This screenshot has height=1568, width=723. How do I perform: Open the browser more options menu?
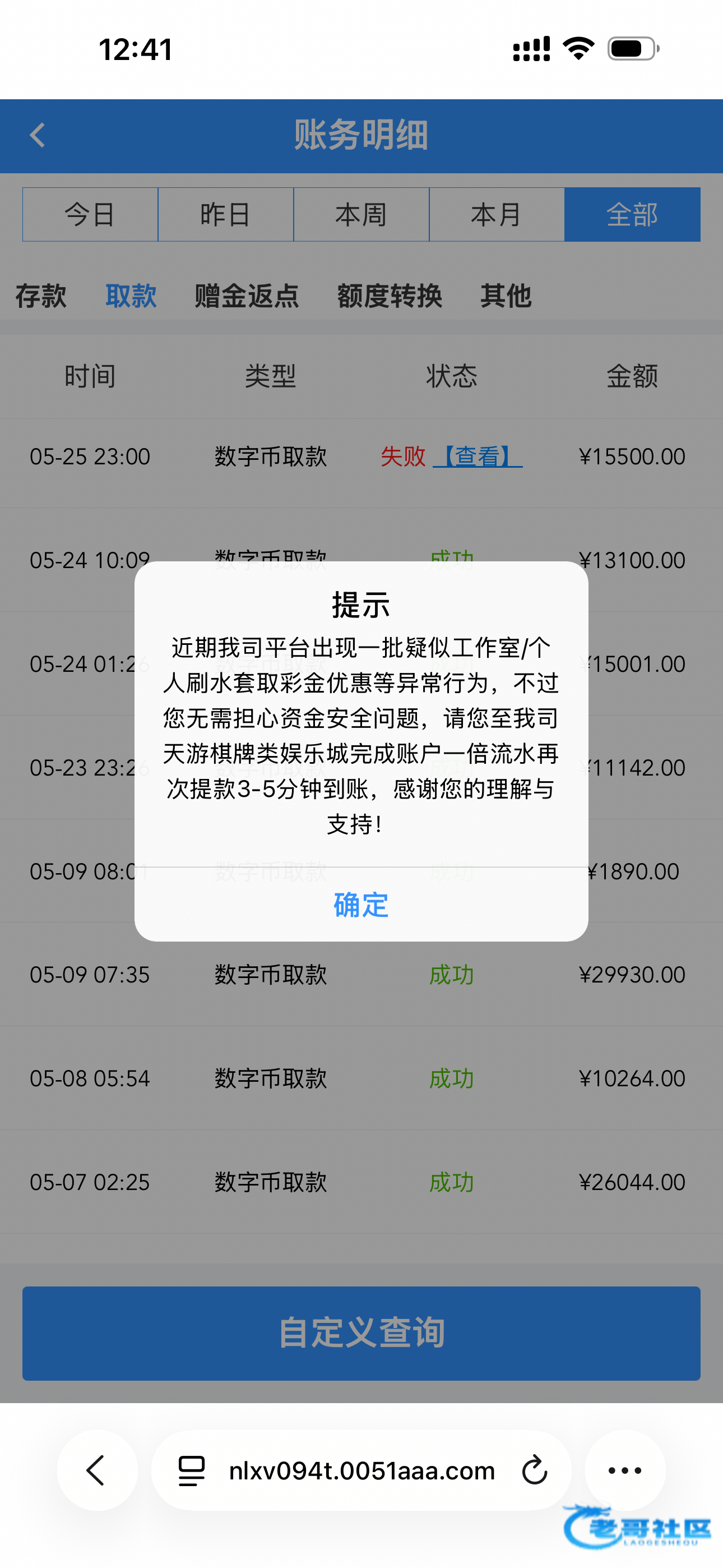click(625, 1470)
